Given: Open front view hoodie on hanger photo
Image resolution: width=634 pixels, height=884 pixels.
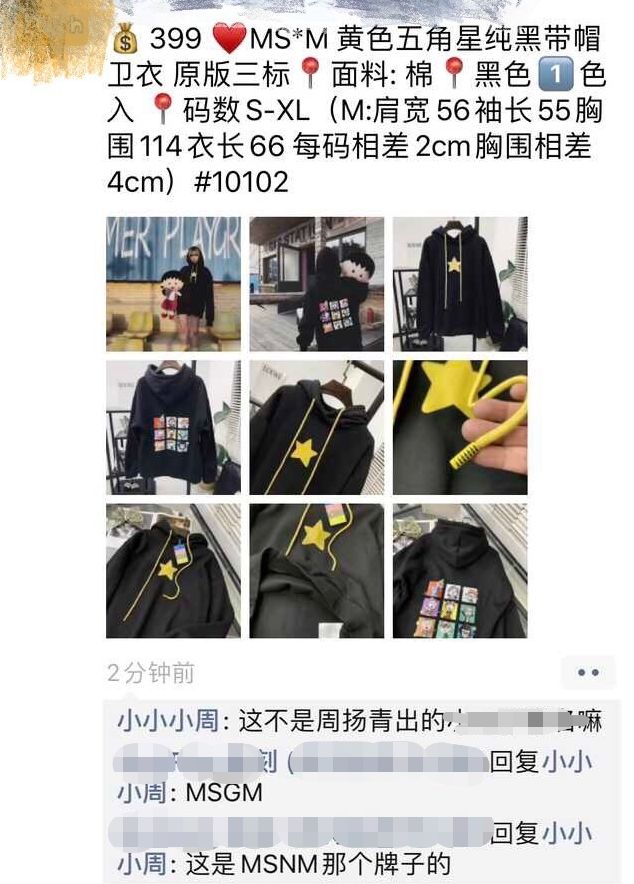Looking at the screenshot, I should (x=460, y=284).
